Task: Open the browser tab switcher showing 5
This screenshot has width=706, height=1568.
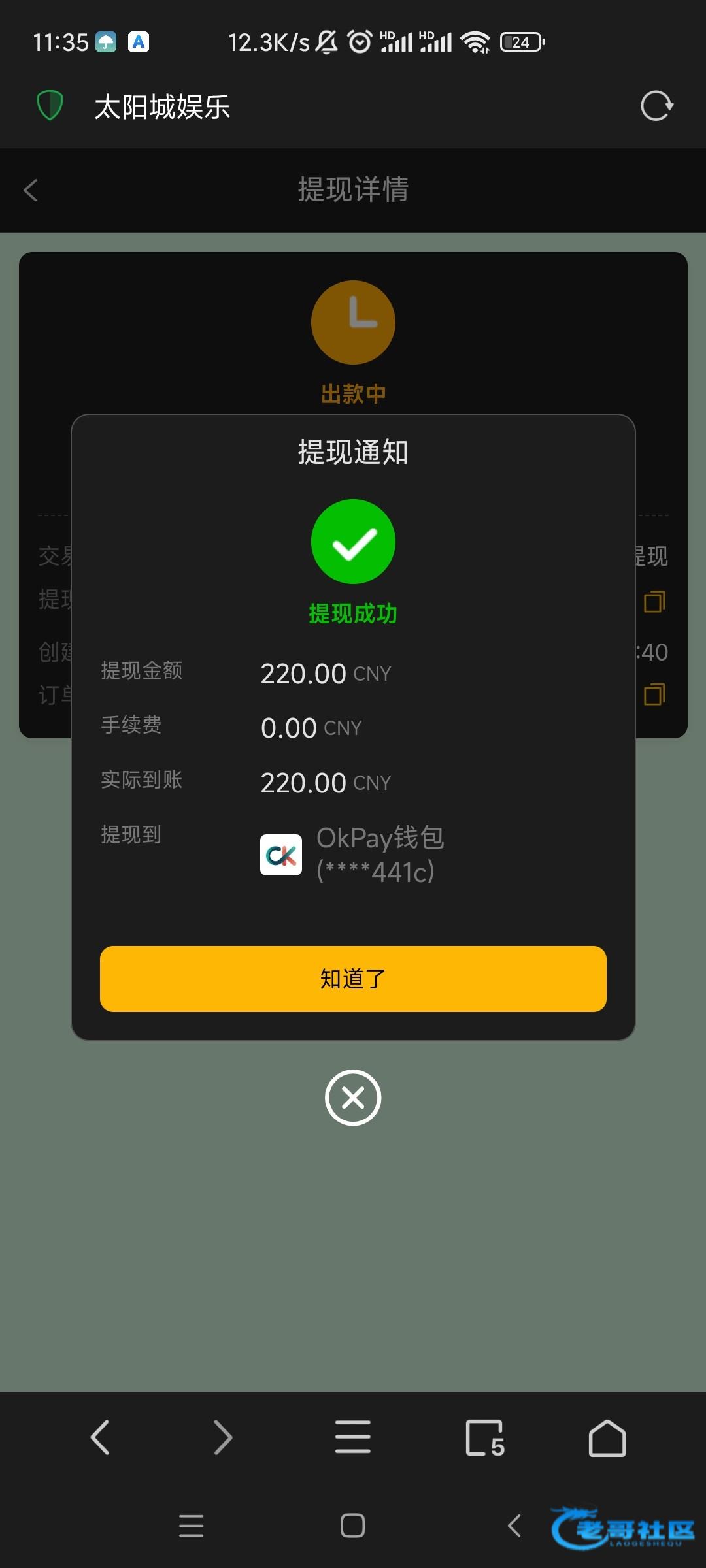Action: 484,1437
